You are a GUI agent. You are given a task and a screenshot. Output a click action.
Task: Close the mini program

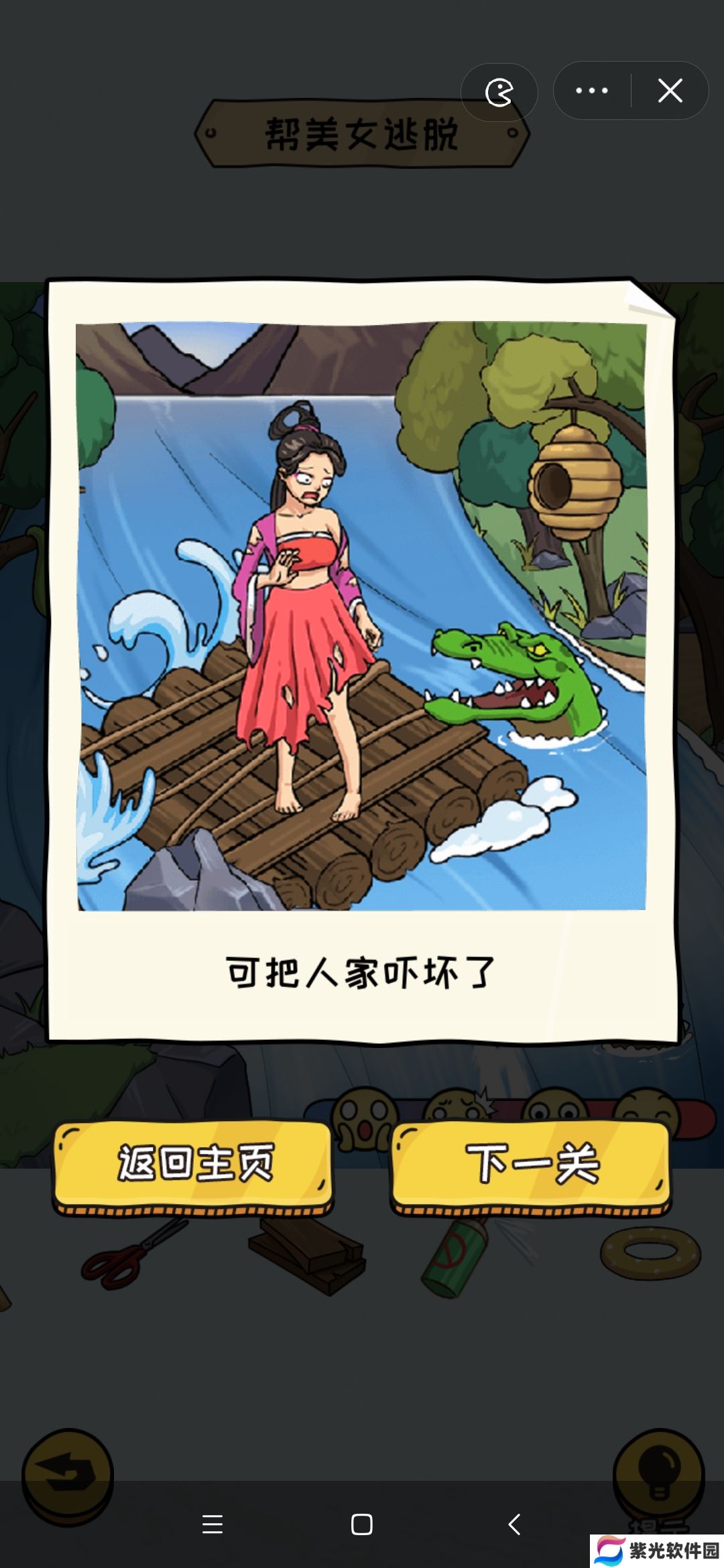(x=670, y=90)
